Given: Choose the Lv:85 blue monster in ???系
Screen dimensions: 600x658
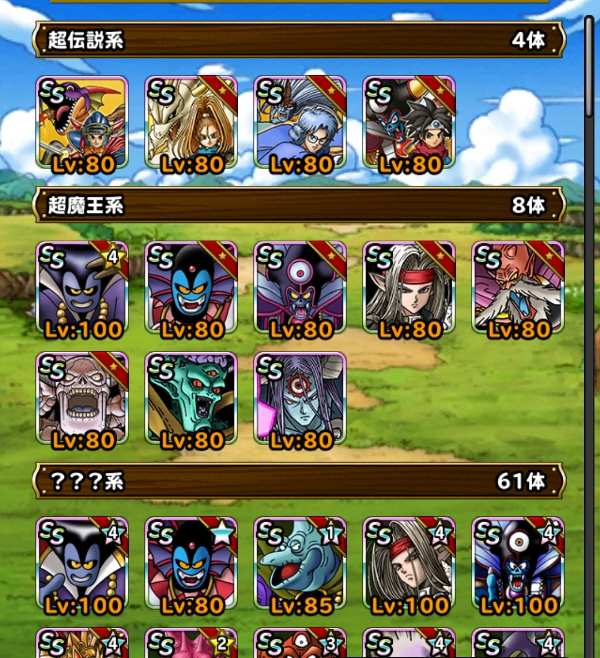Looking at the screenshot, I should pyautogui.click(x=300, y=564).
